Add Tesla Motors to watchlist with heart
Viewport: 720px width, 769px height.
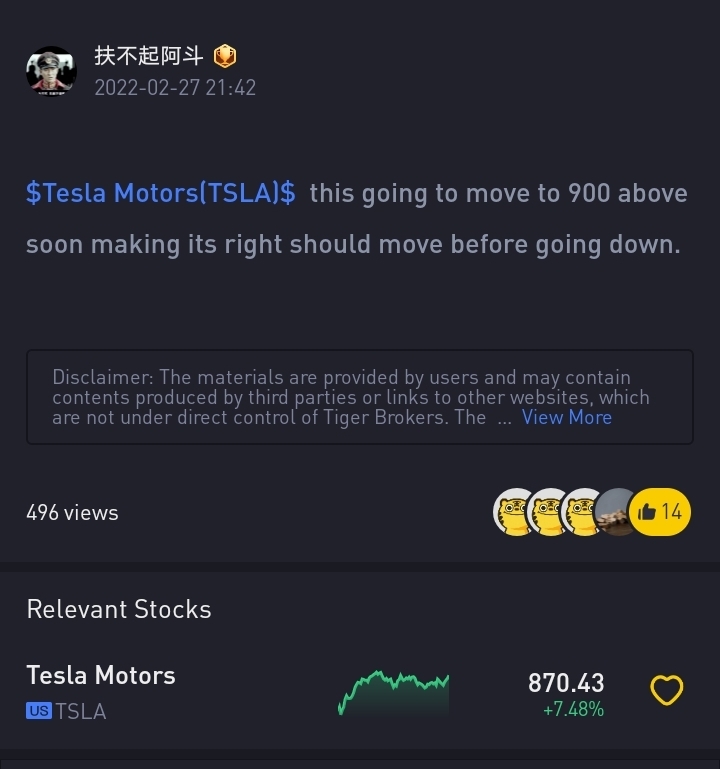point(667,690)
